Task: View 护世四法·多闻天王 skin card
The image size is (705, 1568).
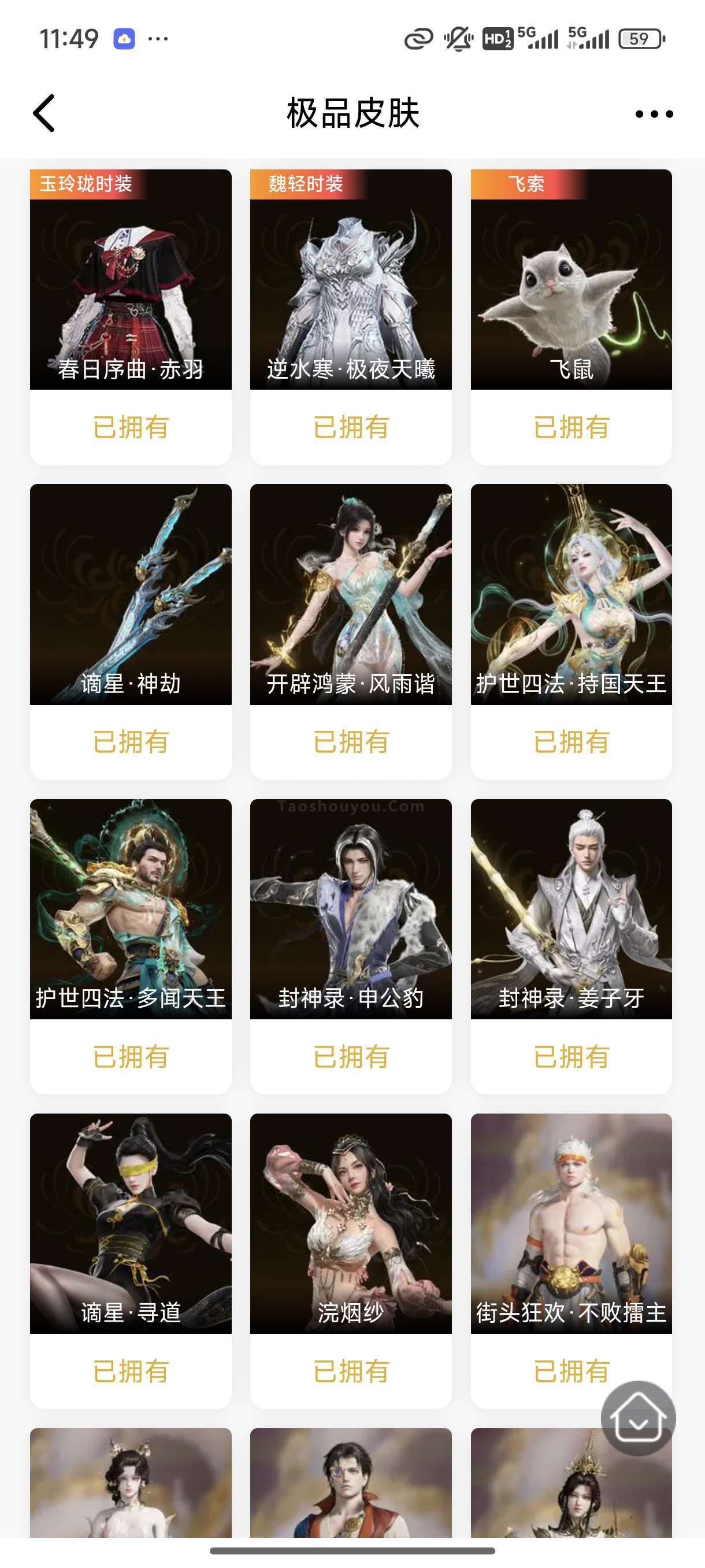Action: [130, 913]
